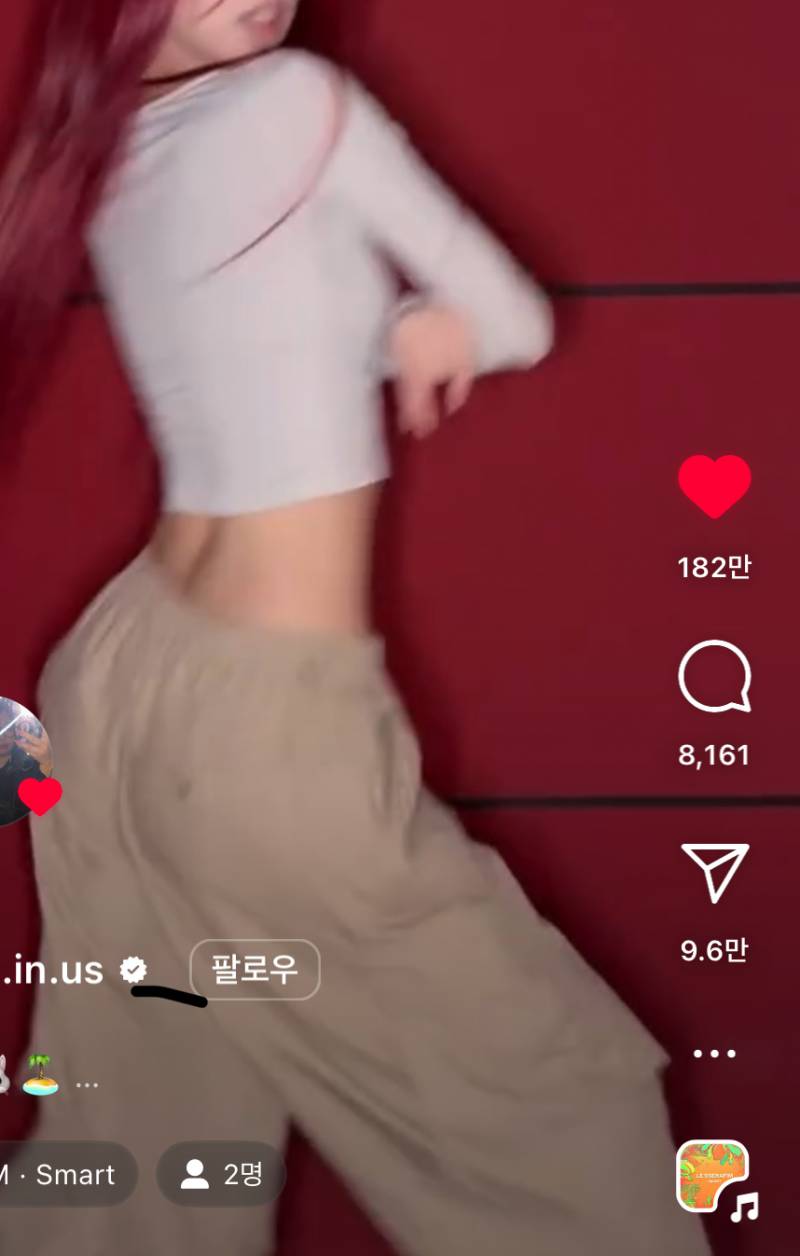Open the Smart audio chip
The width and height of the screenshot is (800, 1256).
[x=62, y=1174]
